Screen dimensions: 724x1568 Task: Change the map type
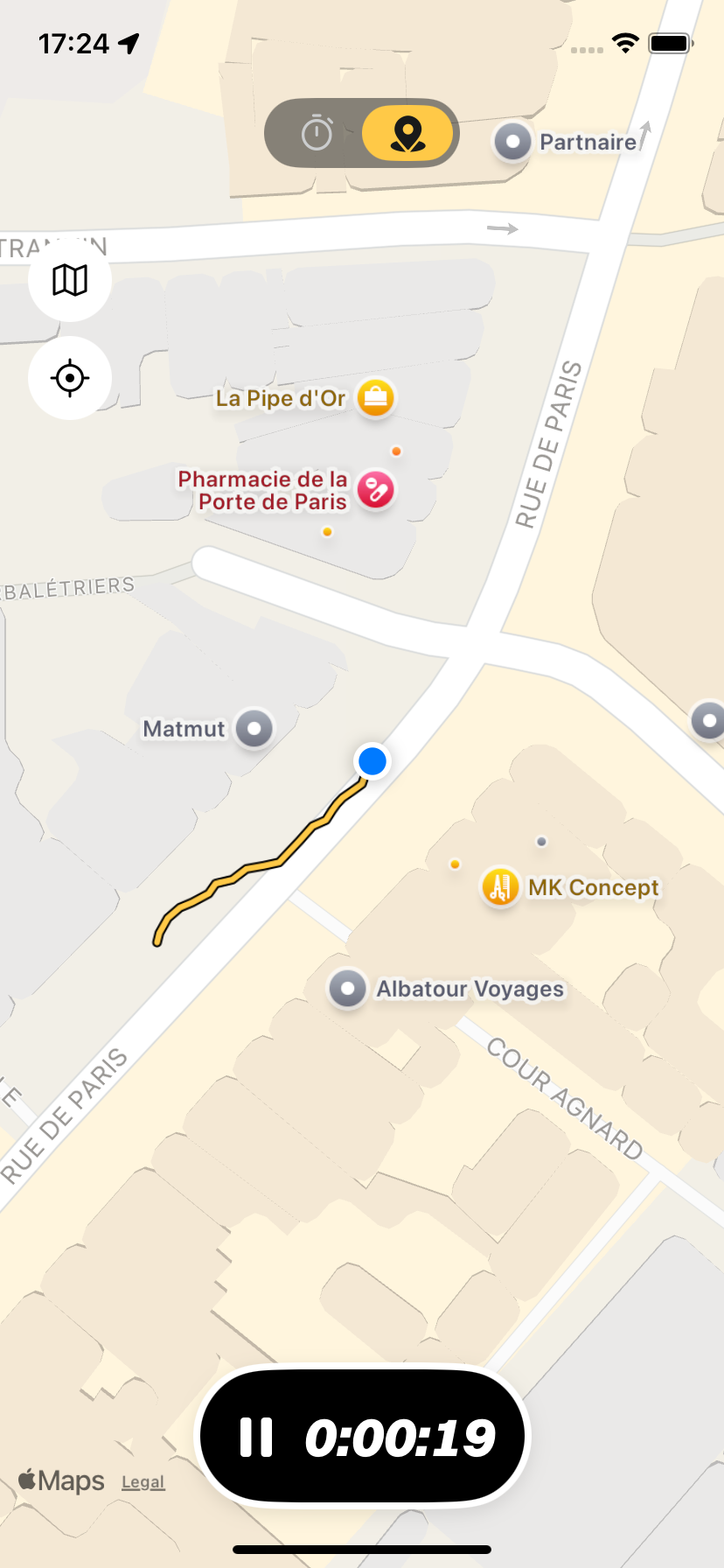pyautogui.click(x=70, y=280)
